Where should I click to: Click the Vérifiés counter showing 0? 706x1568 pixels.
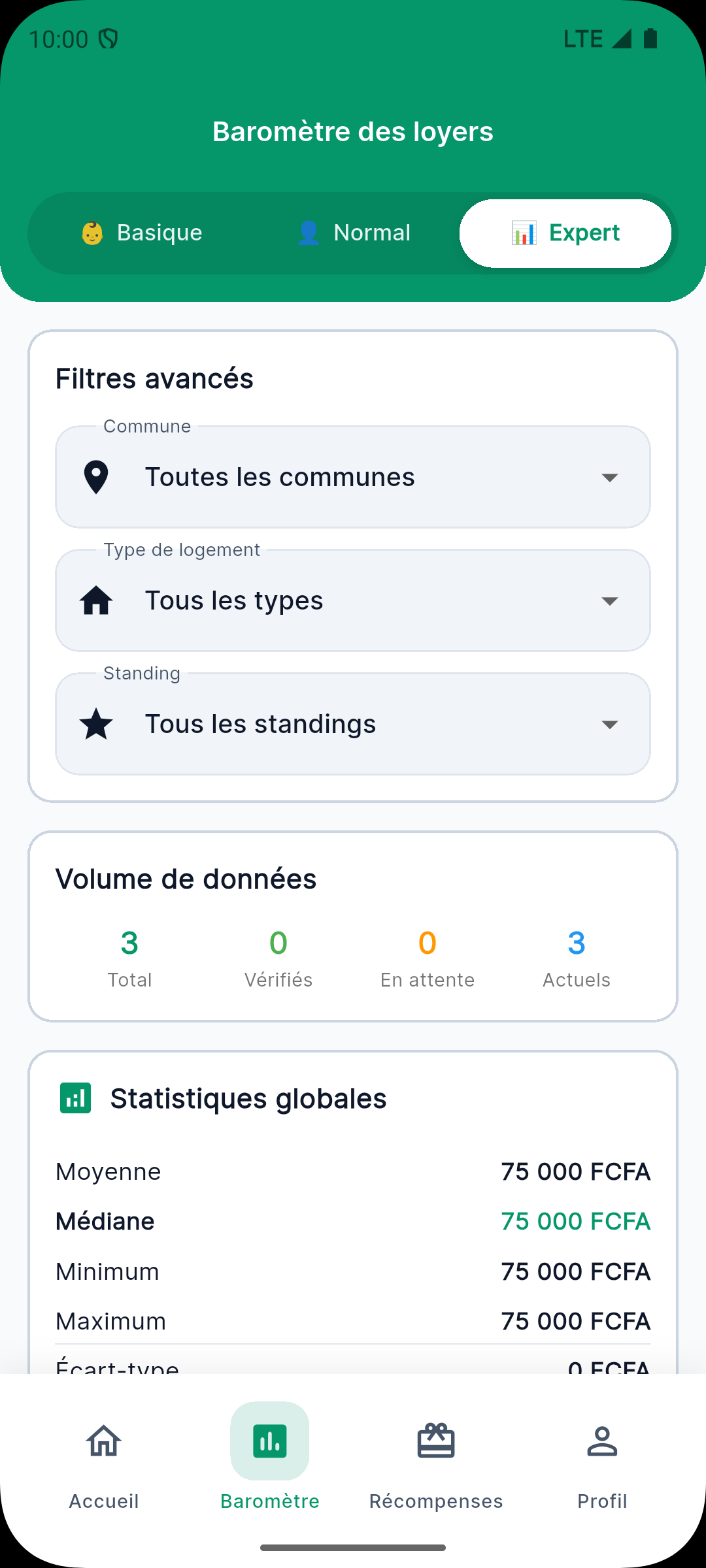(278, 954)
